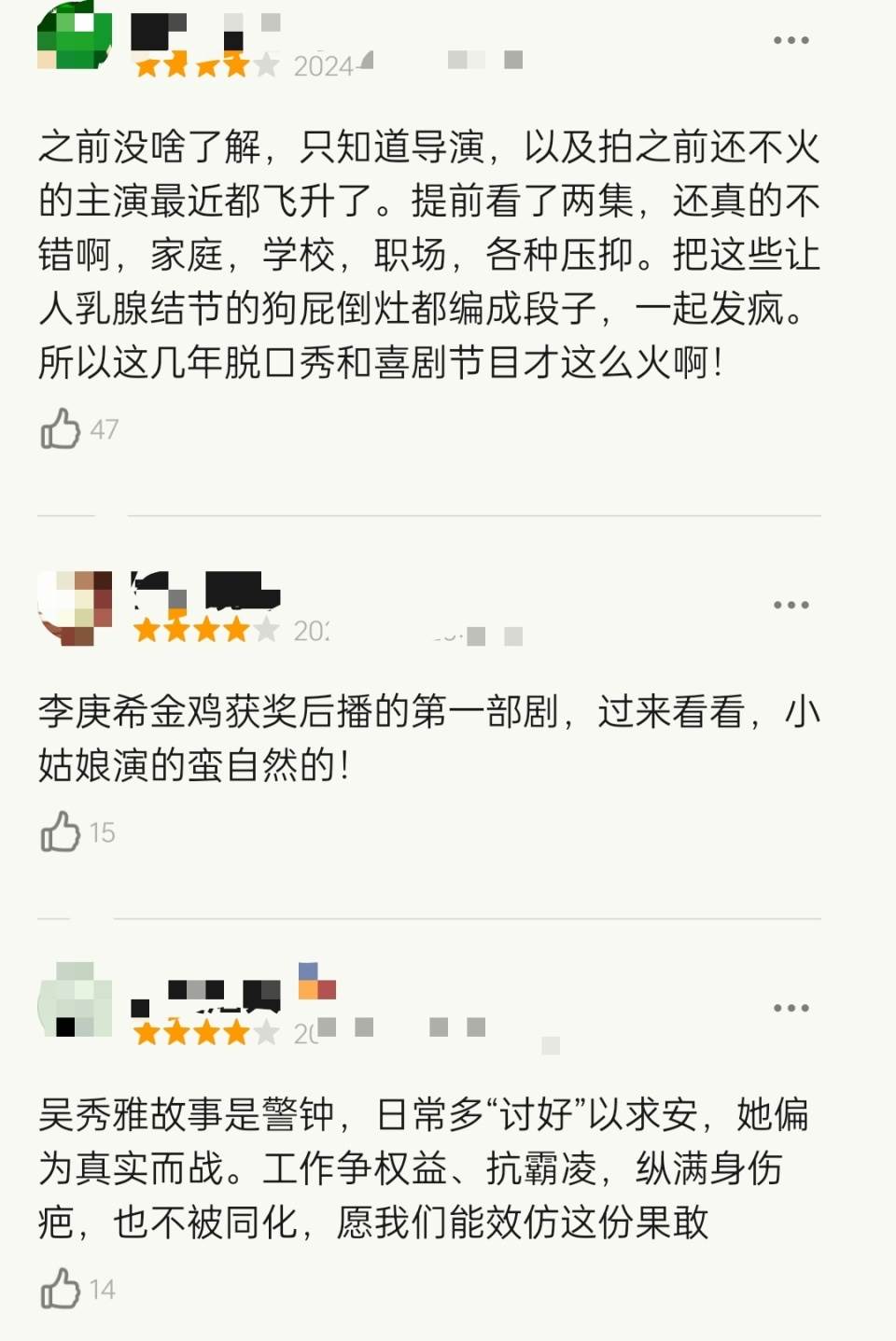The image size is (896, 1341).
Task: Like the review mentioning 李庚希金鸡获奖
Action: (61, 831)
